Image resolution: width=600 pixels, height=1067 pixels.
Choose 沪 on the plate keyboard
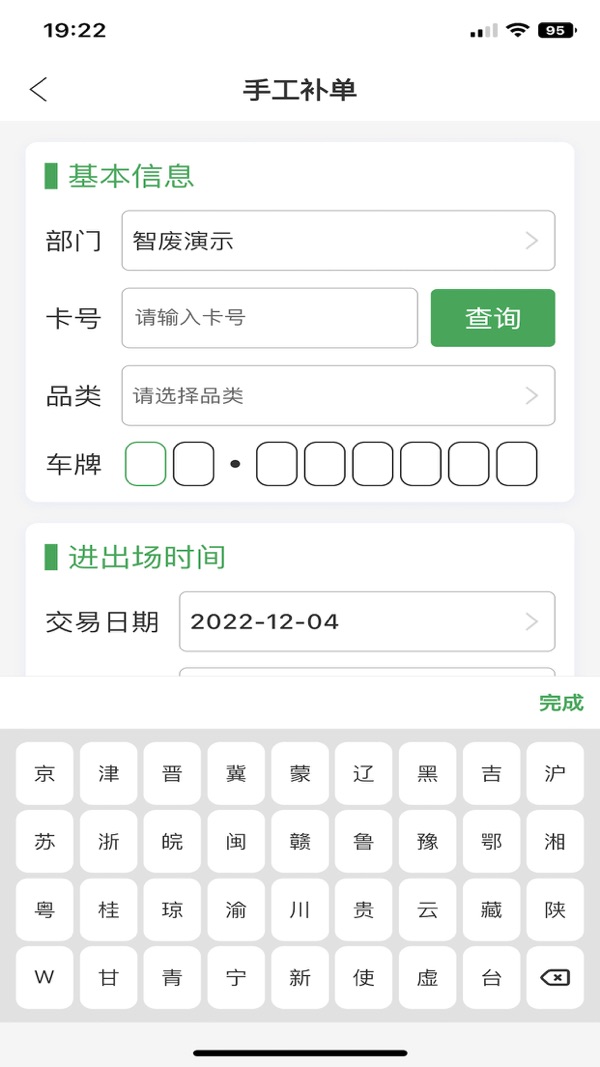555,773
